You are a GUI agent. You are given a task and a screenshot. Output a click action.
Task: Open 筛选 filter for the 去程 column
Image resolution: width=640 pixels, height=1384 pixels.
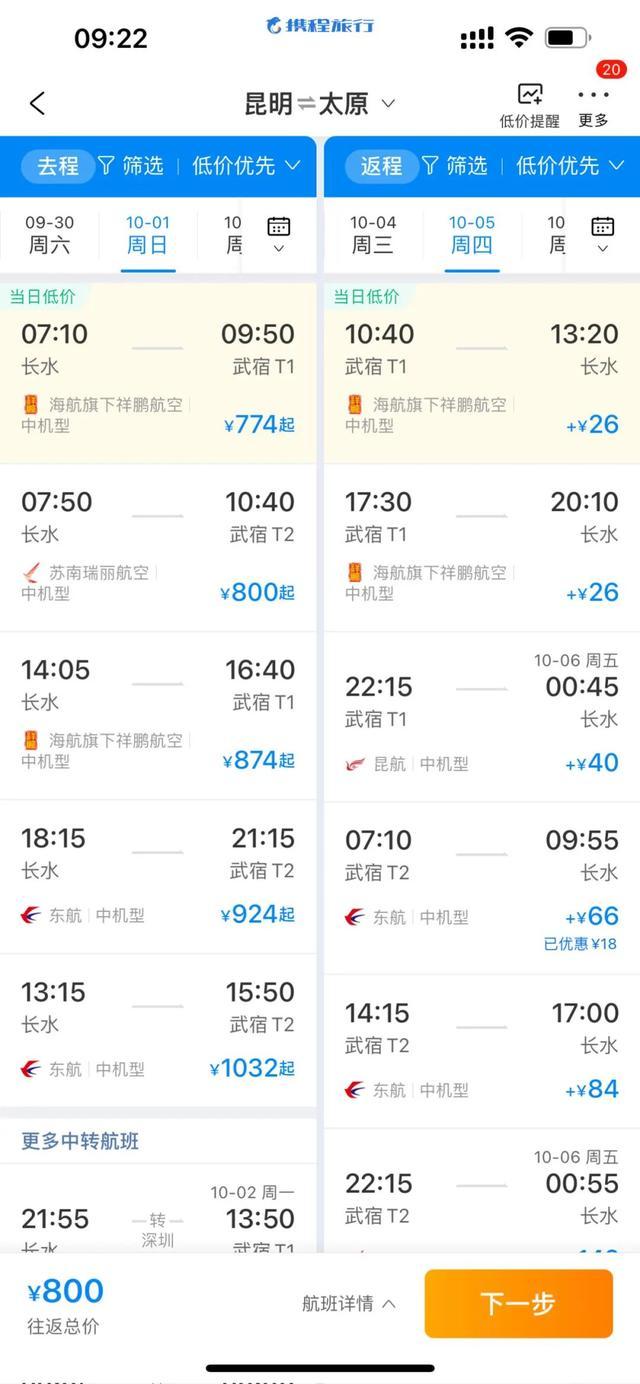pos(131,165)
